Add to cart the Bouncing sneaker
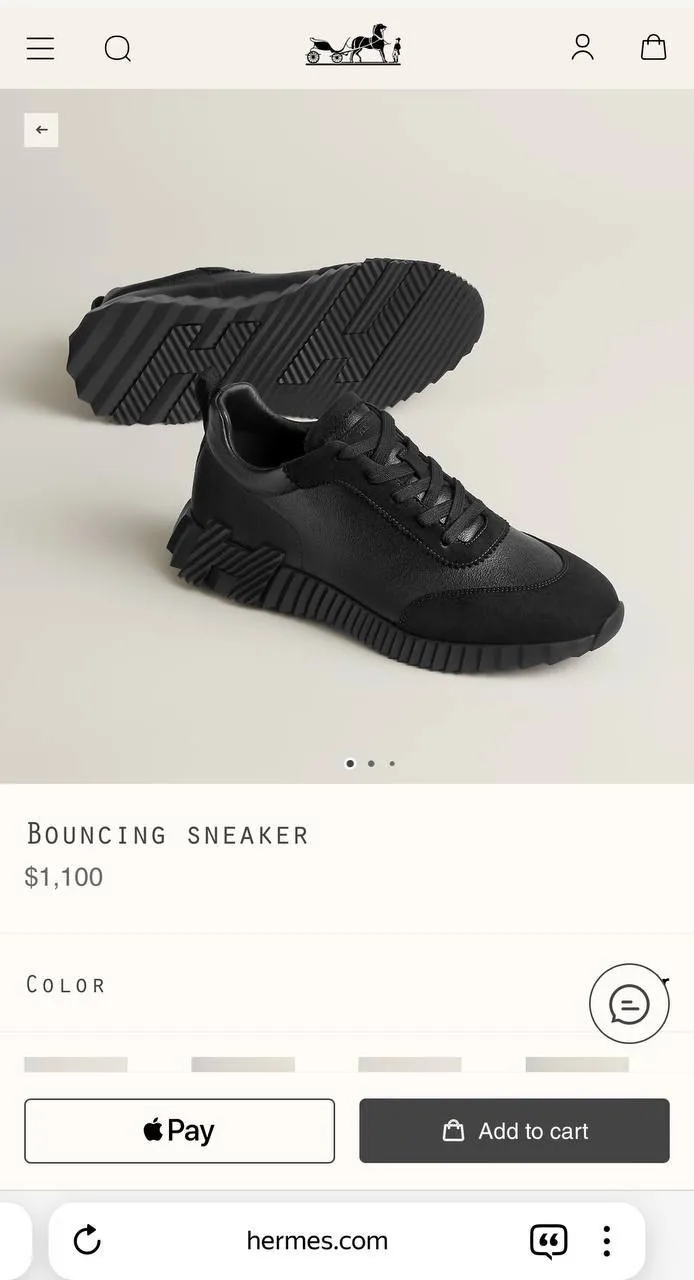This screenshot has height=1280, width=694. point(514,1131)
